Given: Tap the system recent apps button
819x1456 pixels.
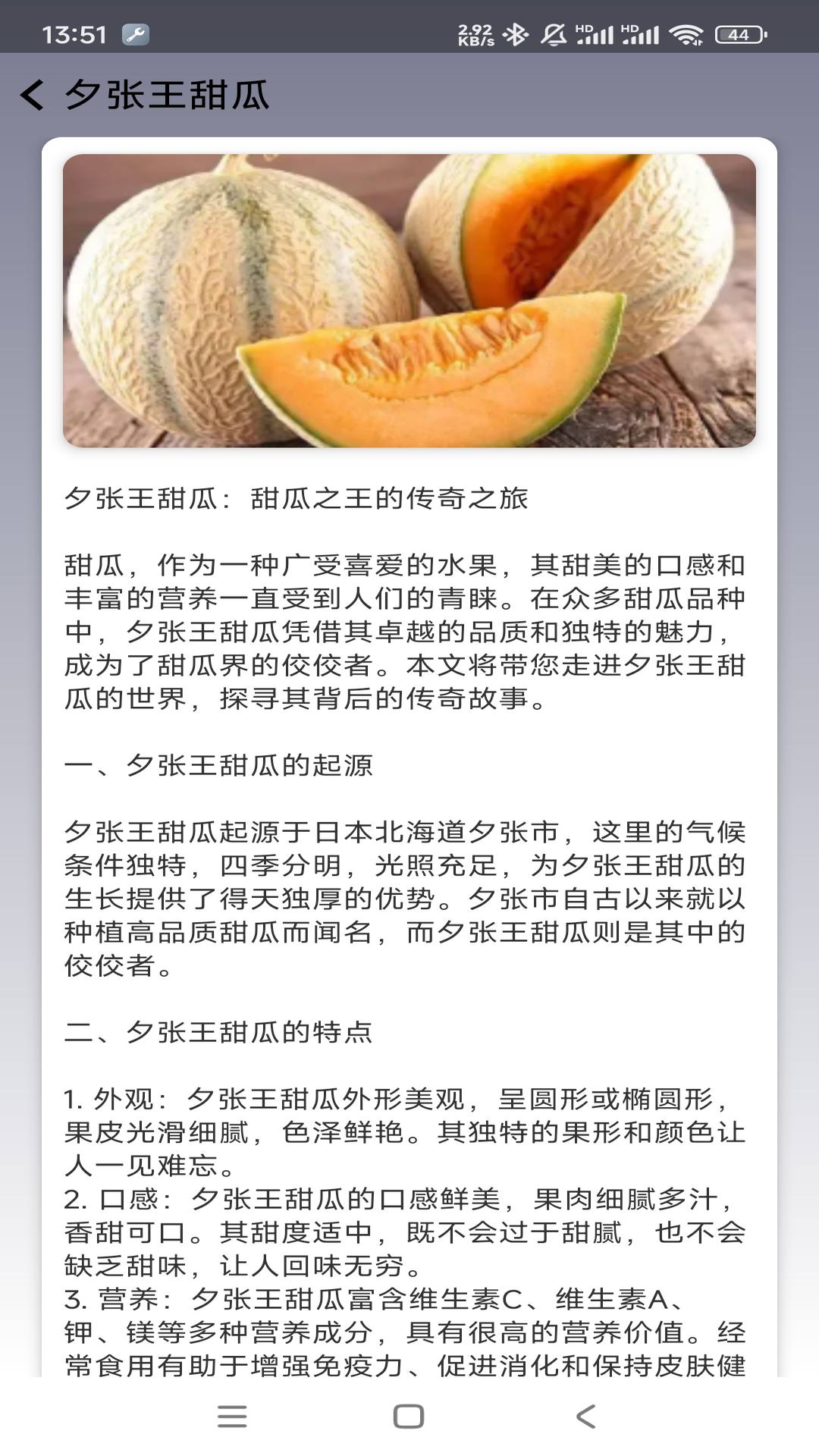Looking at the screenshot, I should click(x=232, y=1416).
